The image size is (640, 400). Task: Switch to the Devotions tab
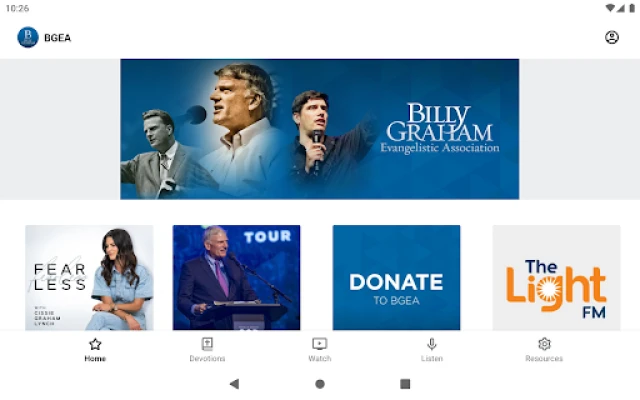click(207, 349)
